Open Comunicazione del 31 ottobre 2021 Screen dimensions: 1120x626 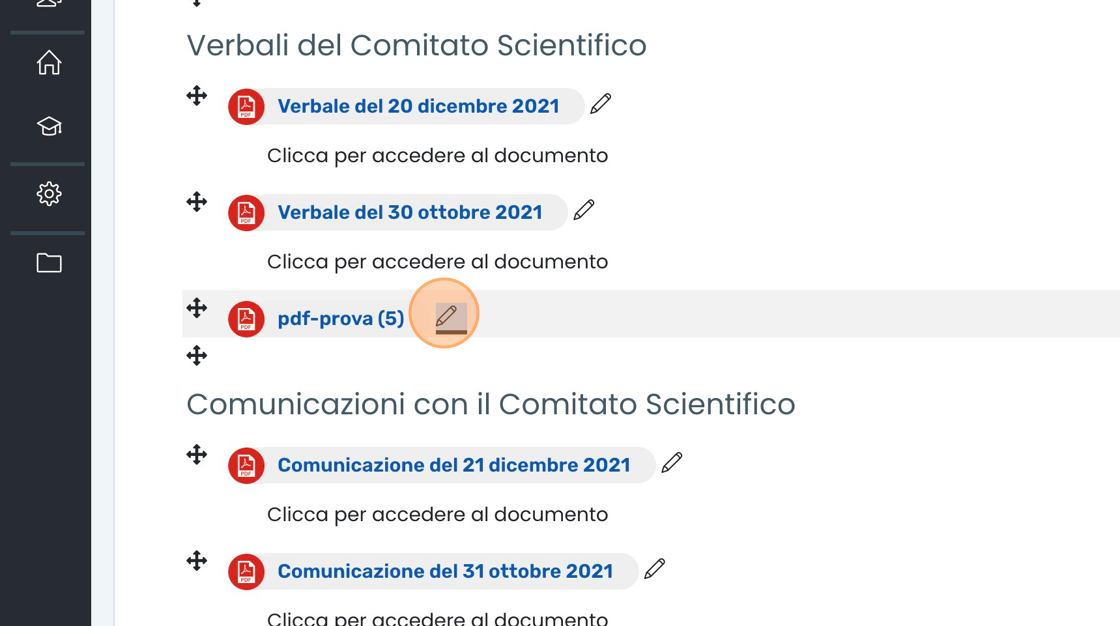[x=444, y=571]
